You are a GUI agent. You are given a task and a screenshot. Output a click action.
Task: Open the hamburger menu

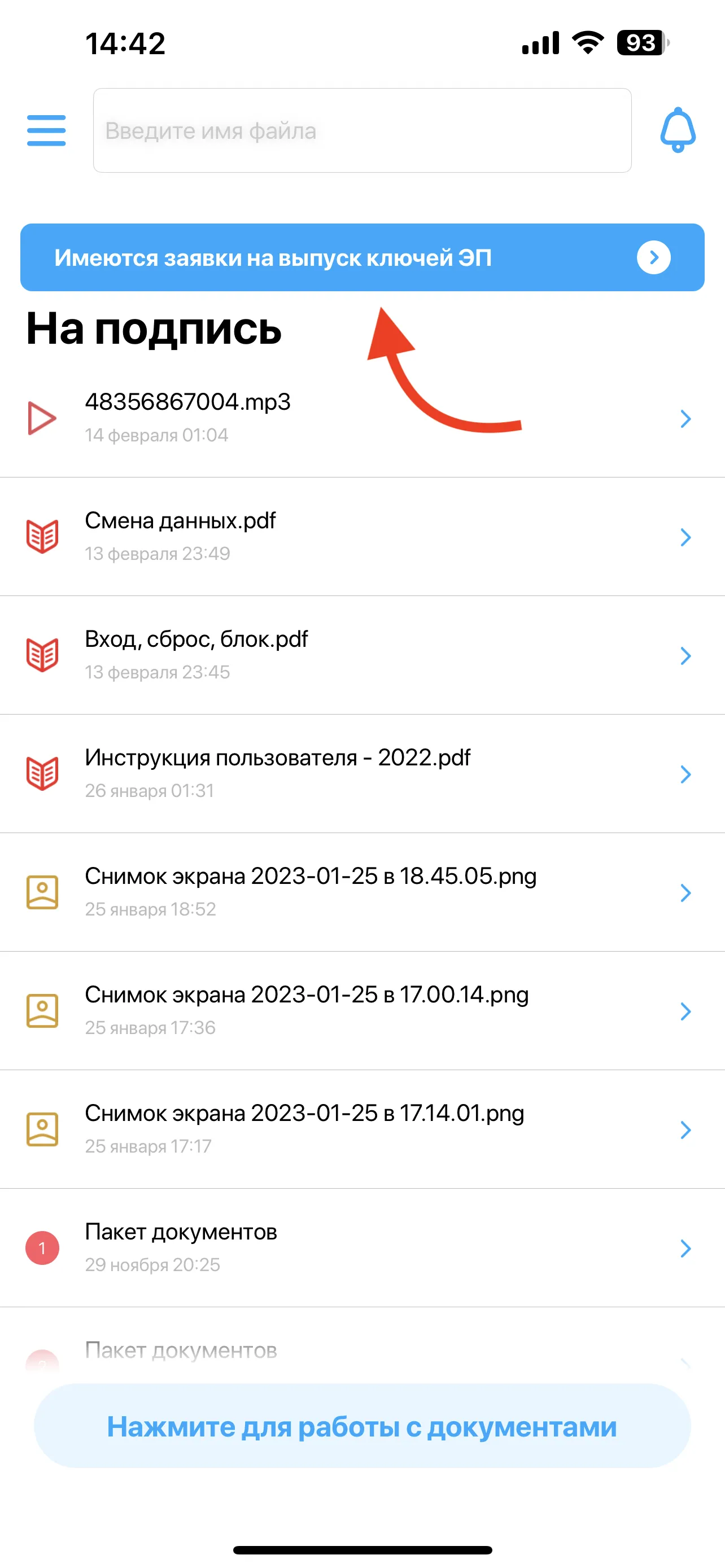coord(46,130)
